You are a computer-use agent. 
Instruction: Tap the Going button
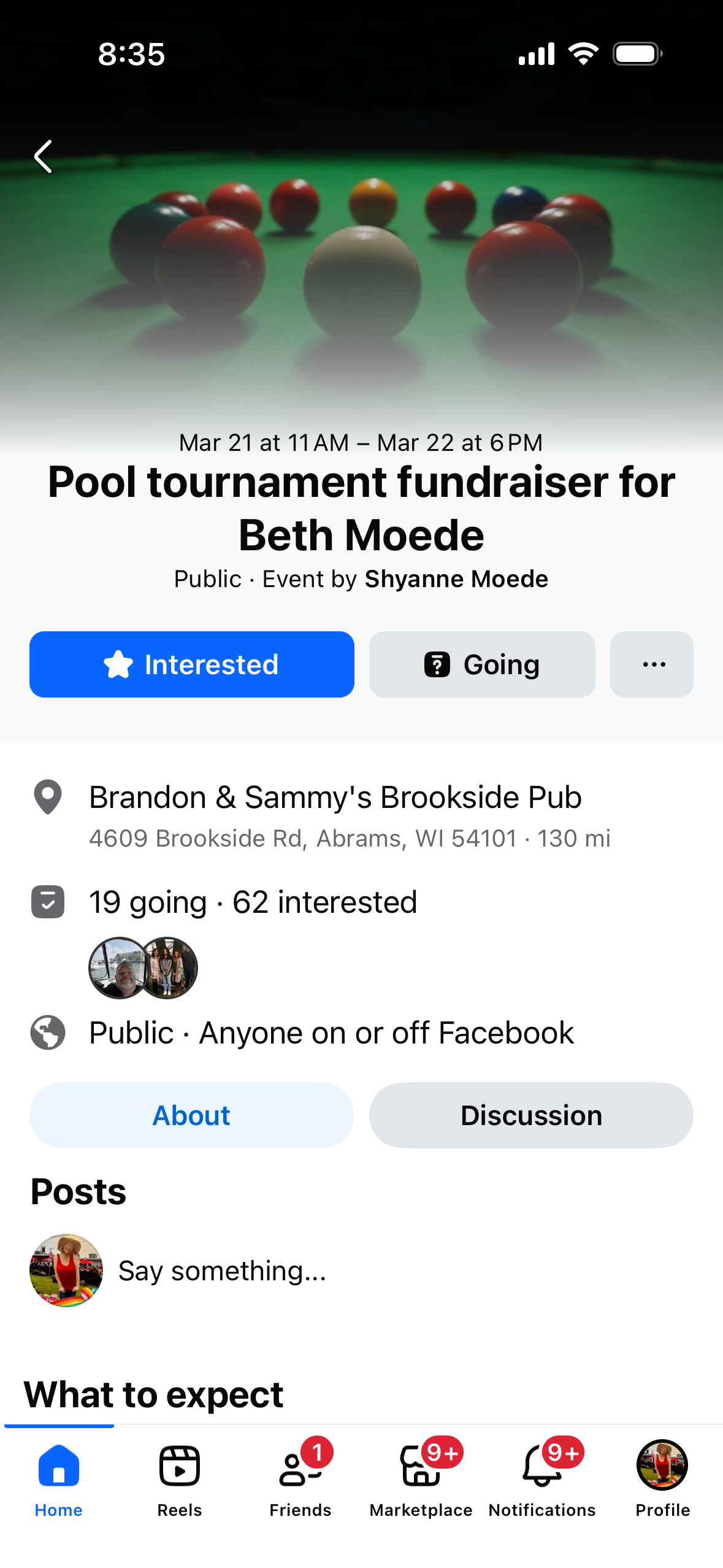click(482, 664)
